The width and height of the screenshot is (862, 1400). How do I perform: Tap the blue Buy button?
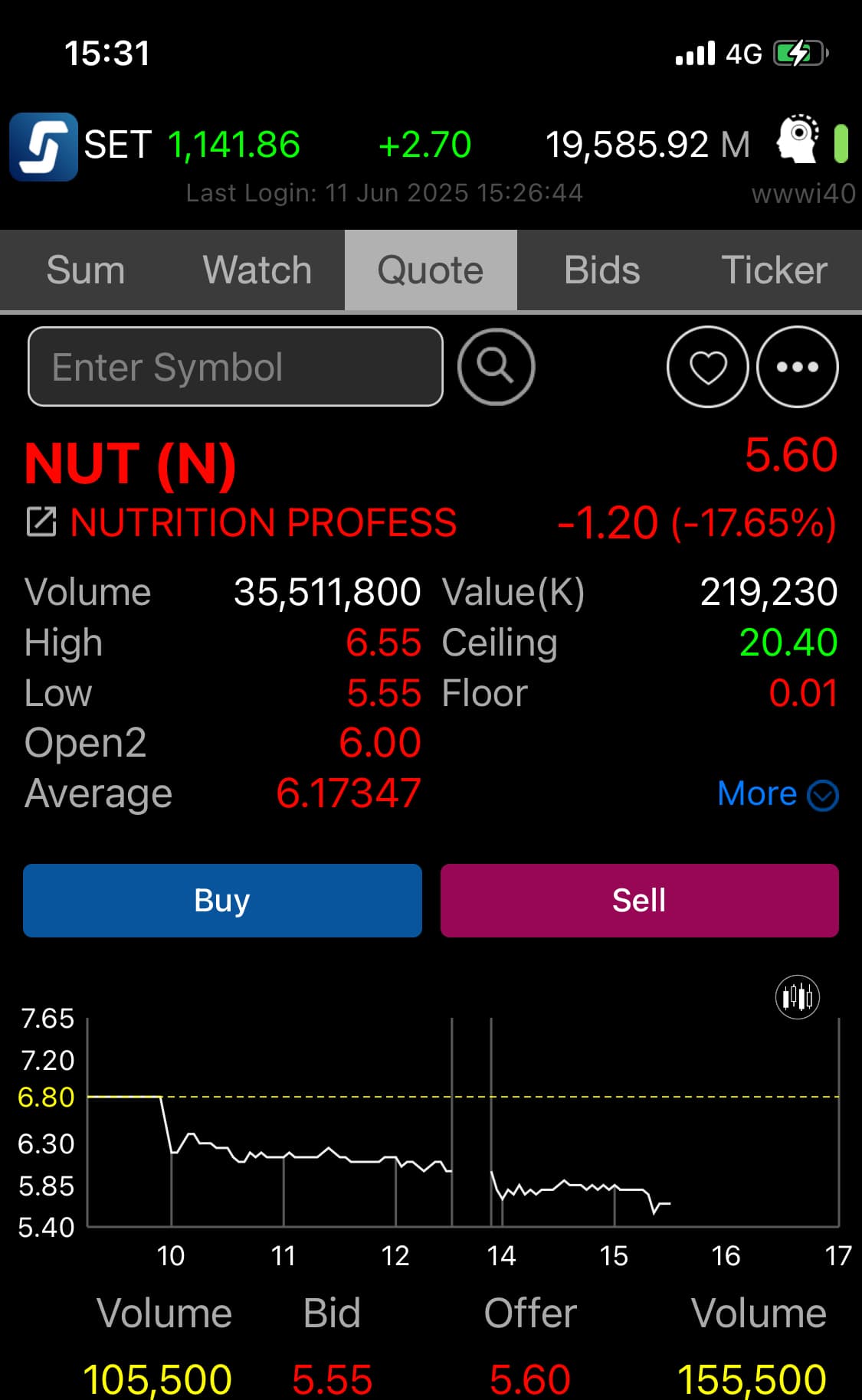(x=222, y=901)
